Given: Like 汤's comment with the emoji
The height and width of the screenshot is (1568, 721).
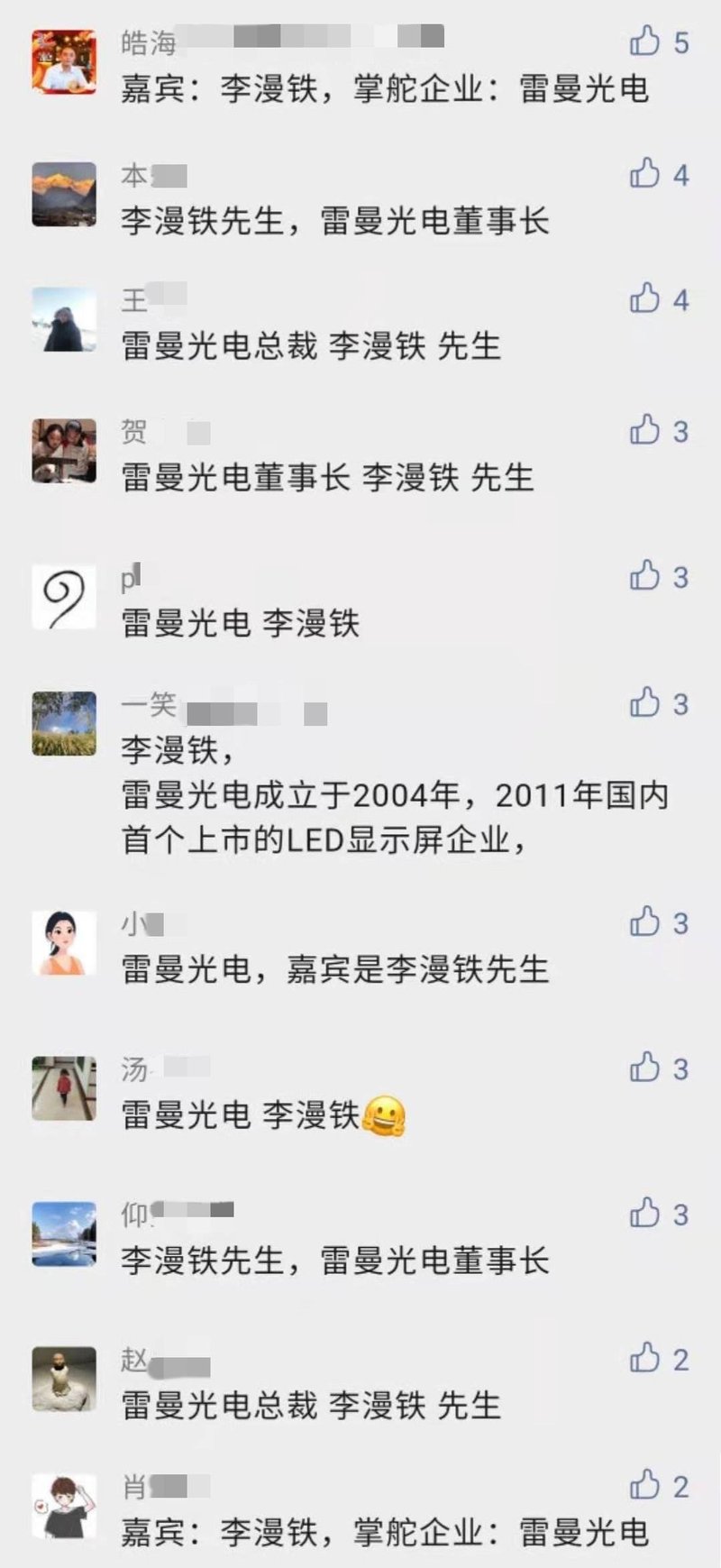Looking at the screenshot, I should pos(645,1067).
